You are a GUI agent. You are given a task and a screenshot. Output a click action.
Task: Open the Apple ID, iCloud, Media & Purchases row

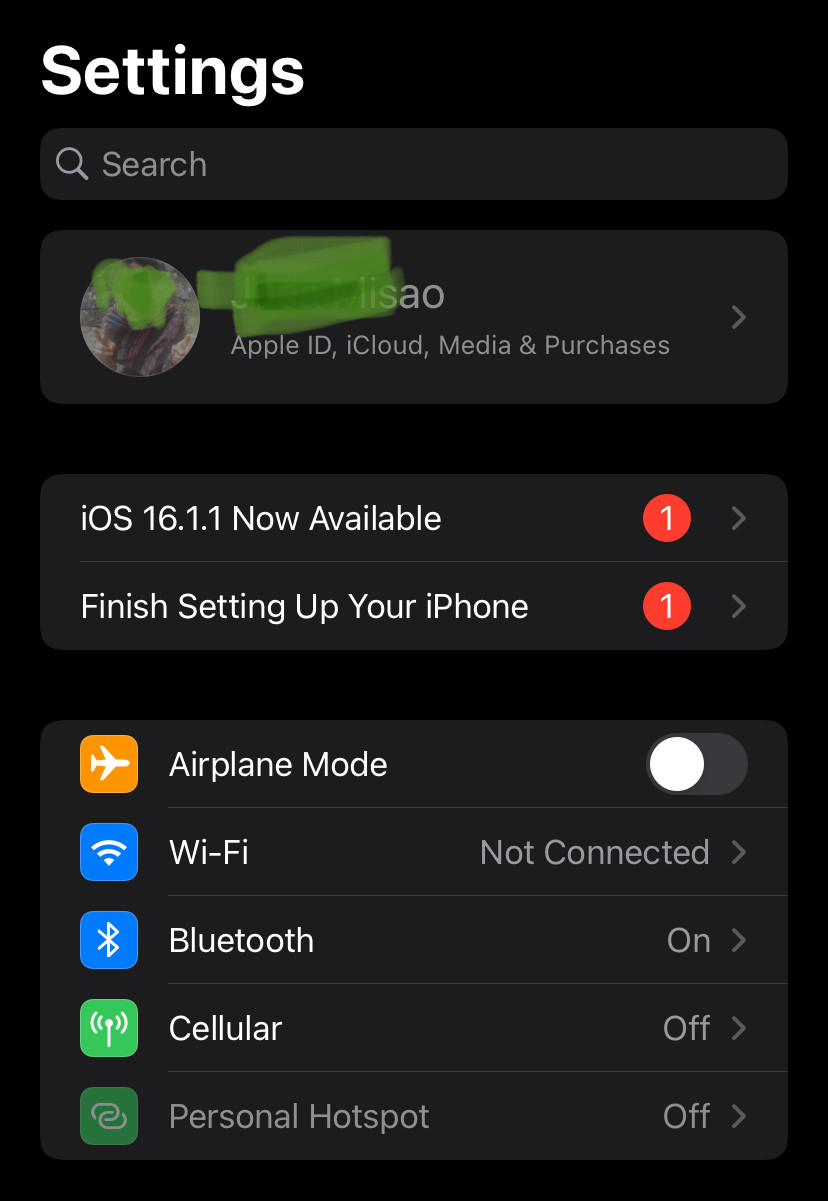413,318
